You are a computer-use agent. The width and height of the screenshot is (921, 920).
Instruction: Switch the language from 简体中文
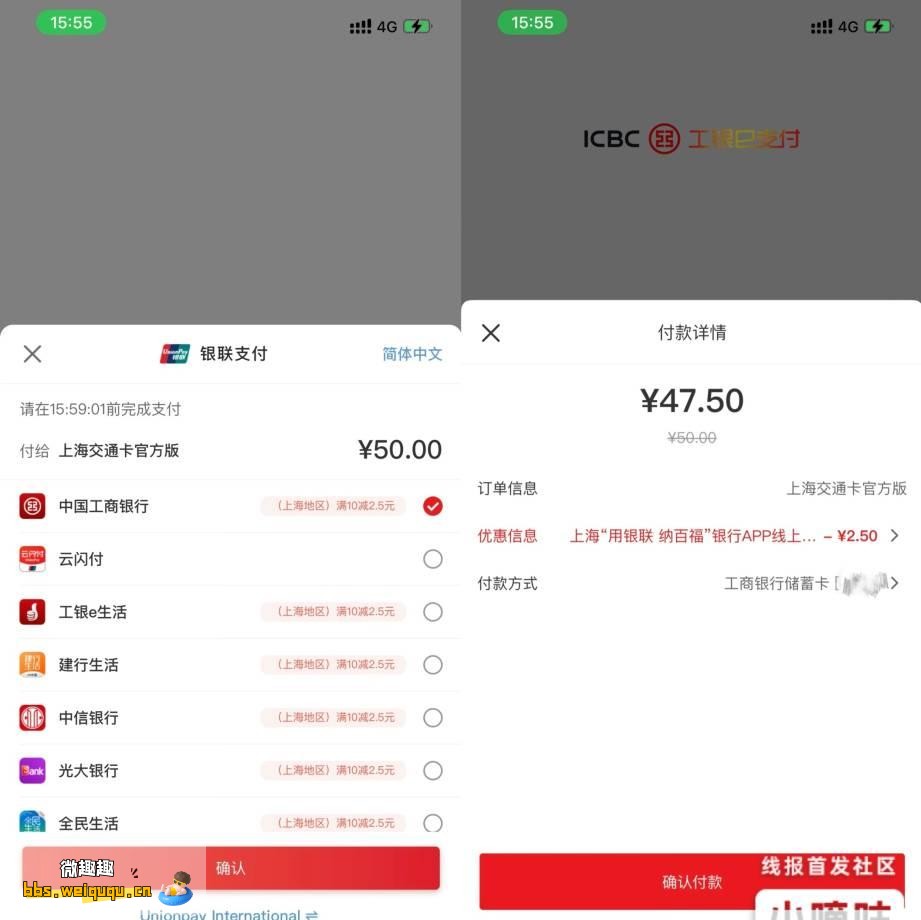coord(412,354)
